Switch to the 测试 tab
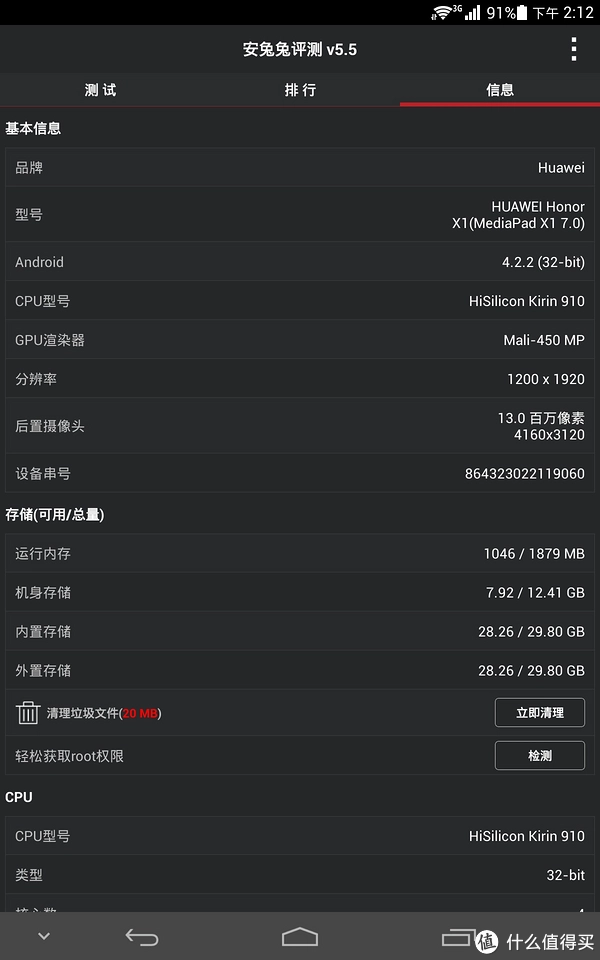 (x=100, y=90)
